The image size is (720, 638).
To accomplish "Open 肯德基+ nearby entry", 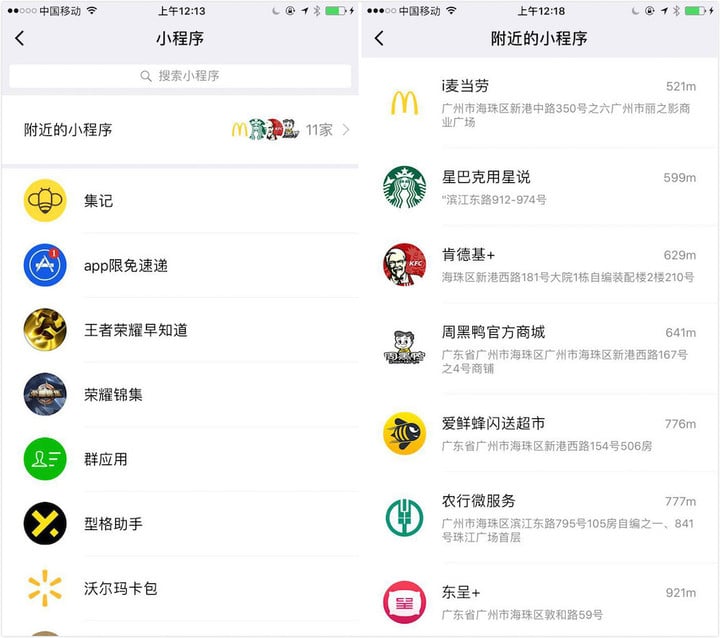I will (x=540, y=265).
